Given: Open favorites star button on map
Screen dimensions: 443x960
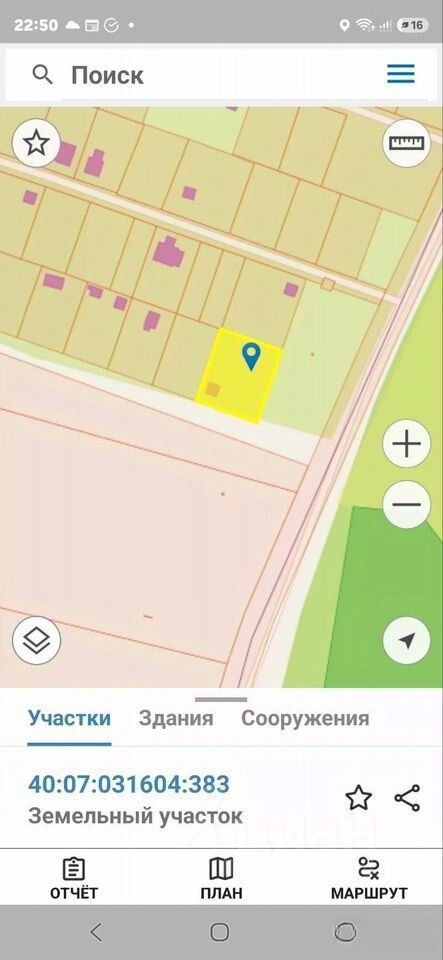Looking at the screenshot, I should click(x=36, y=143).
